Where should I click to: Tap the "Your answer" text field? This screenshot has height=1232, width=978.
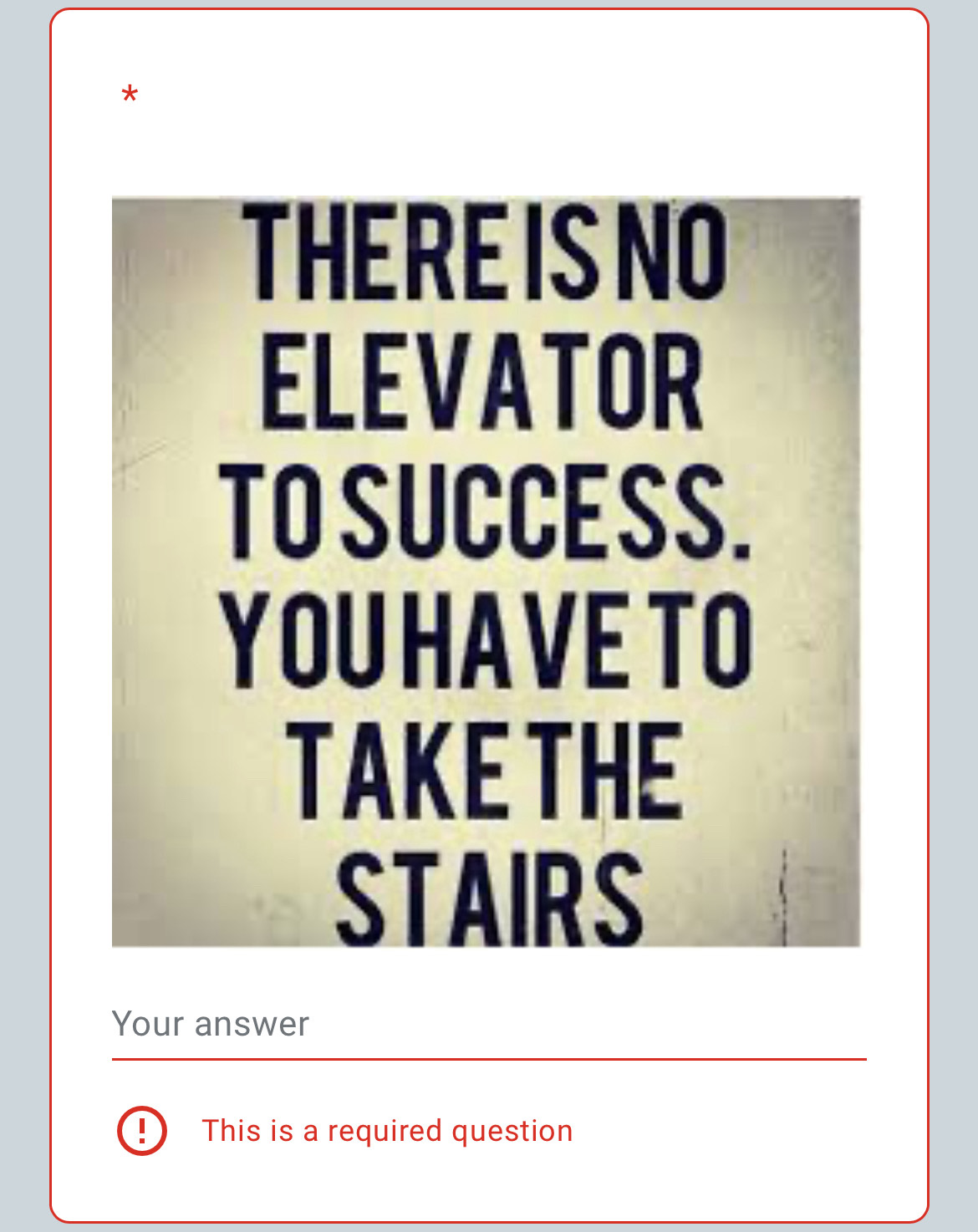488,1025
